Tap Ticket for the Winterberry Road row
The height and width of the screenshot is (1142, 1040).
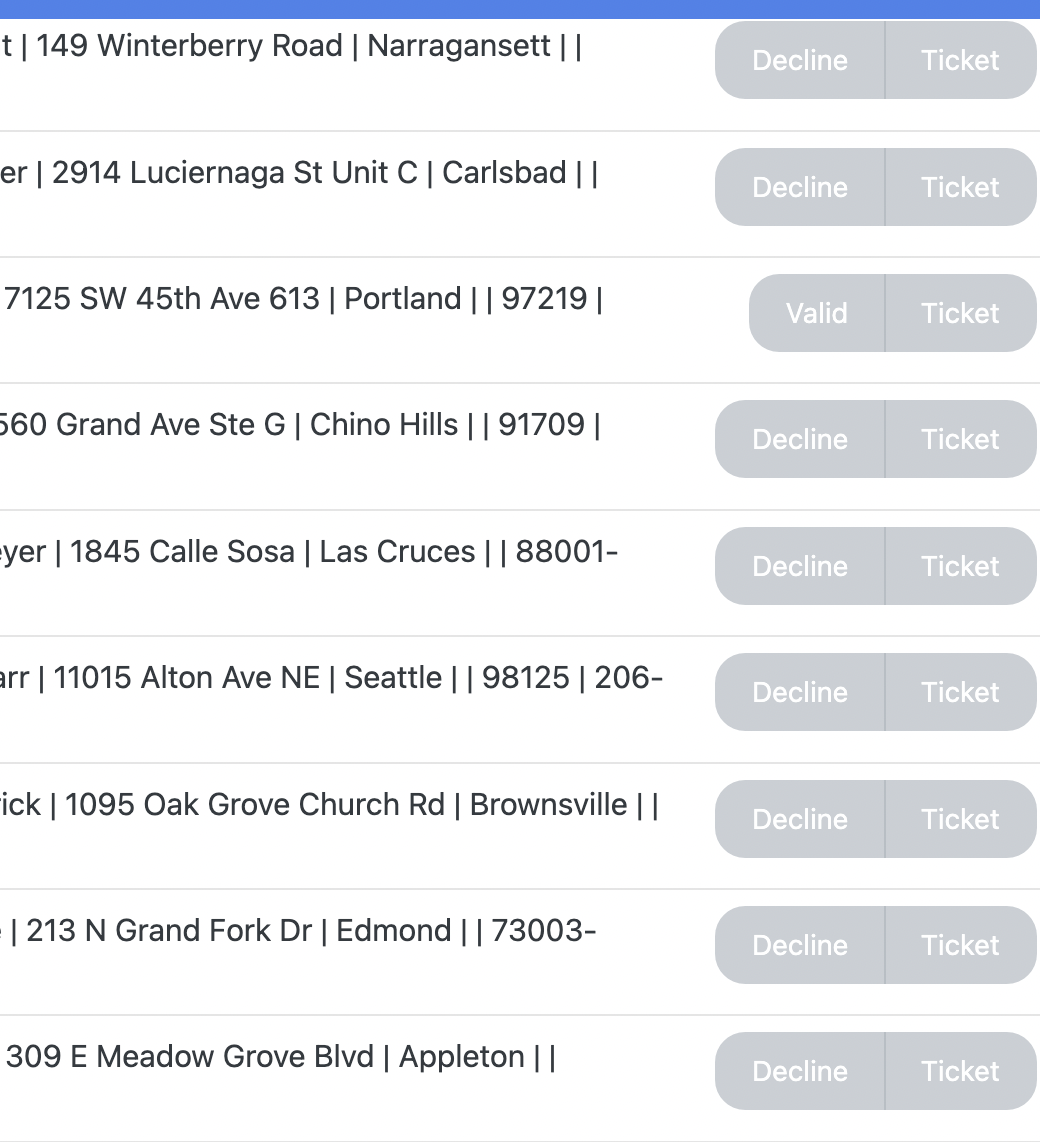[x=960, y=60]
